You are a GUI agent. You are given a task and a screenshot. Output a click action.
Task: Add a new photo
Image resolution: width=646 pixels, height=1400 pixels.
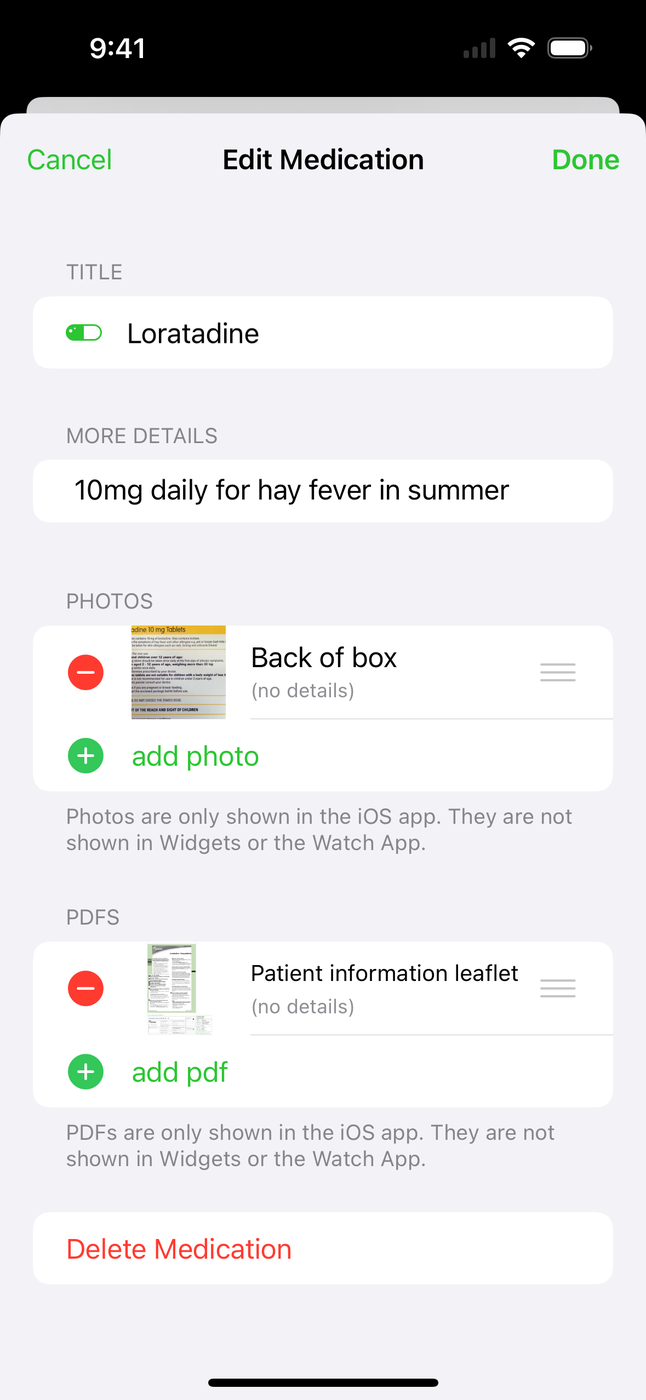click(195, 756)
